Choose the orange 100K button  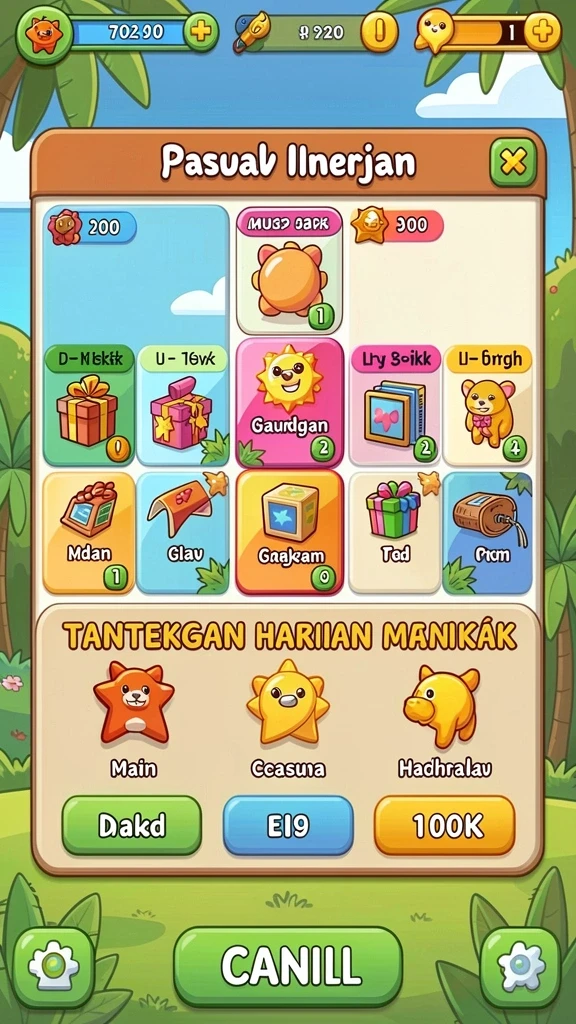point(445,825)
